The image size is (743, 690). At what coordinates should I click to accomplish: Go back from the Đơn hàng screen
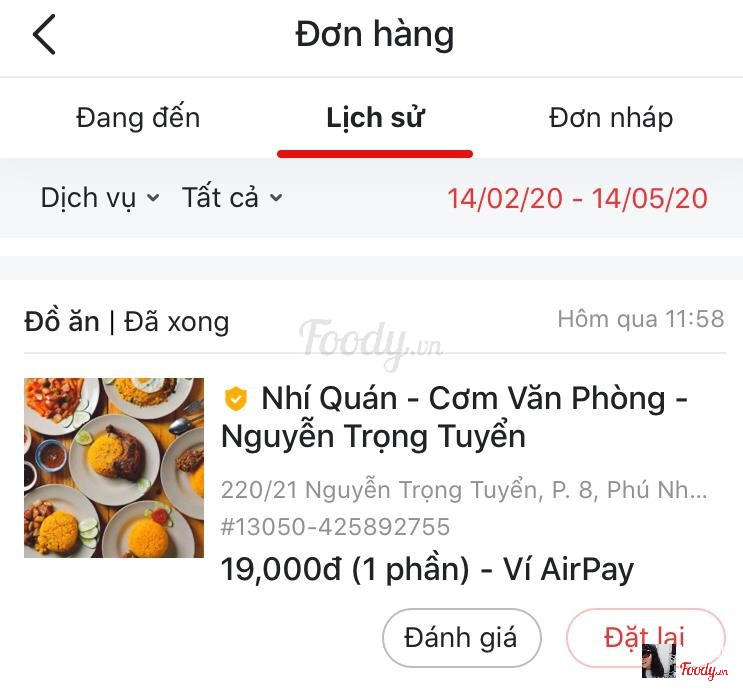(x=44, y=36)
